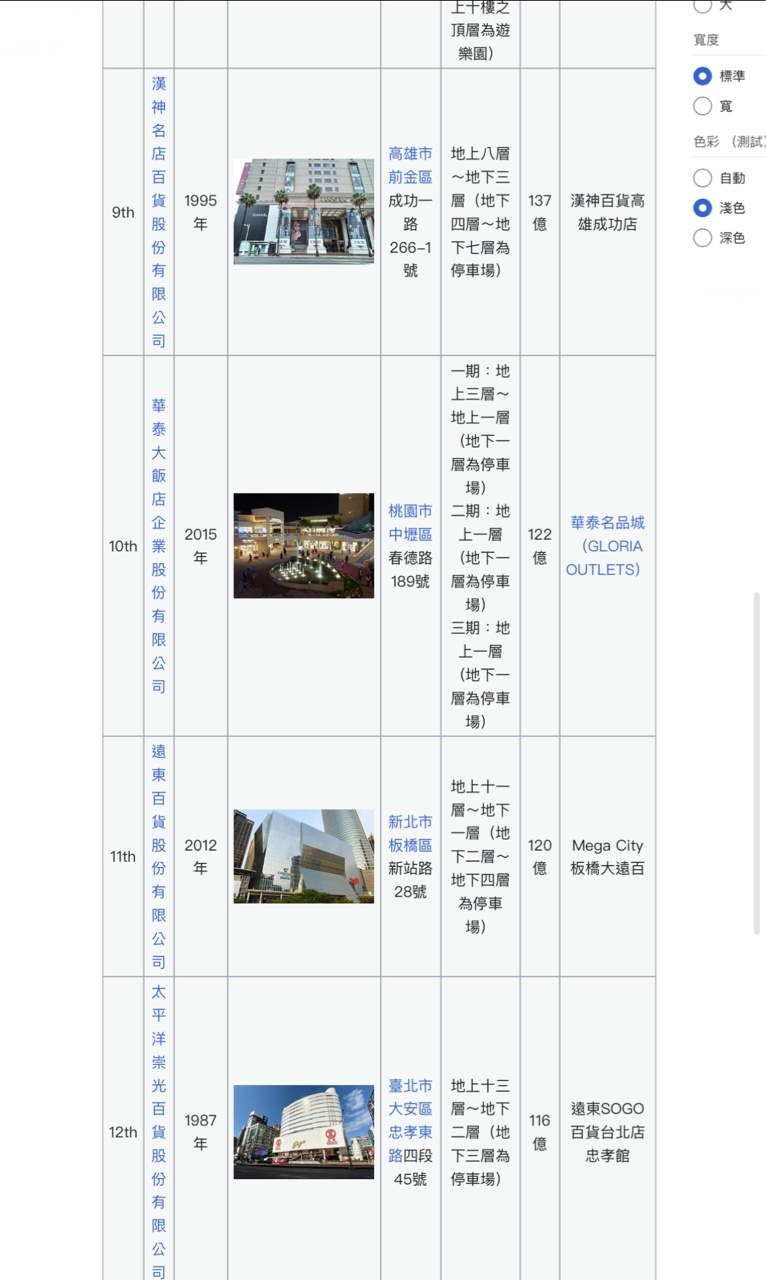Open the 遠東百貨股份有限公司 link
Image resolution: width=766 pixels, height=1280 pixels.
(159, 856)
